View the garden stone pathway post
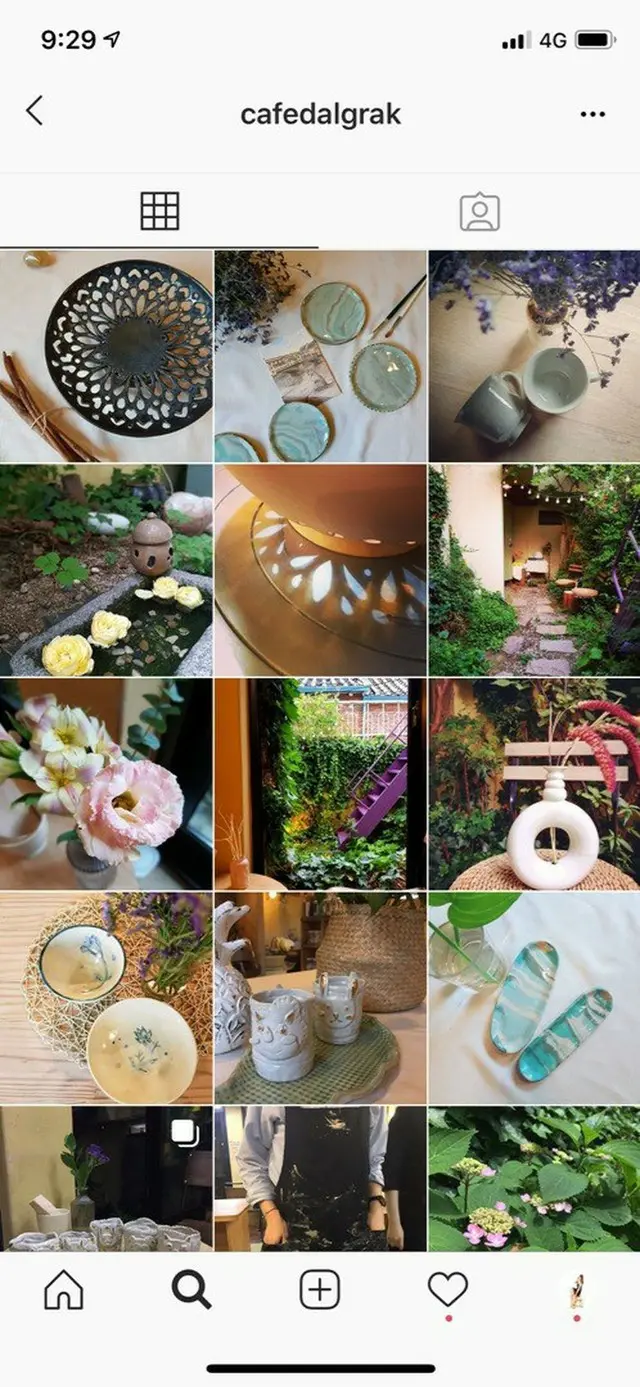This screenshot has width=640, height=1387. click(534, 570)
